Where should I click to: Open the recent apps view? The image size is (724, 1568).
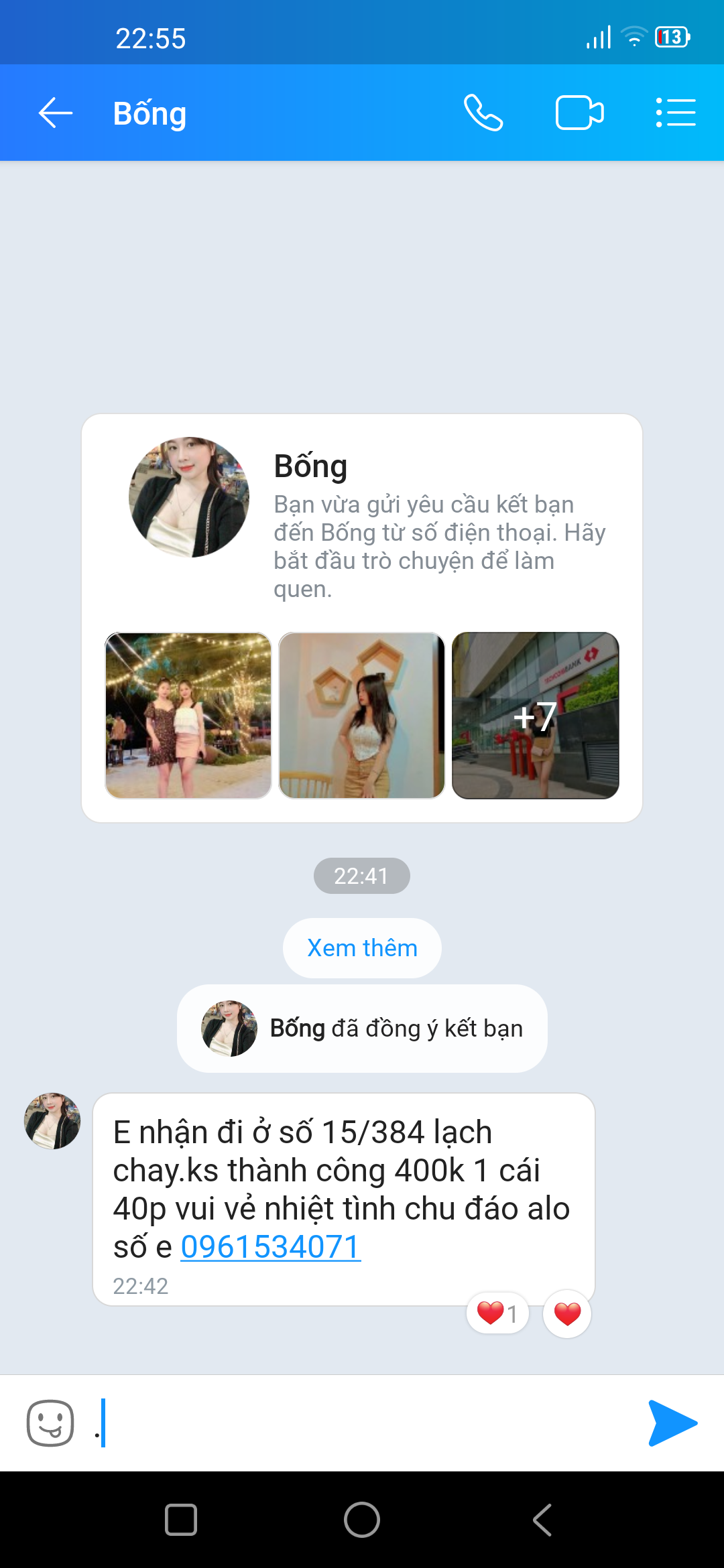click(x=181, y=1520)
